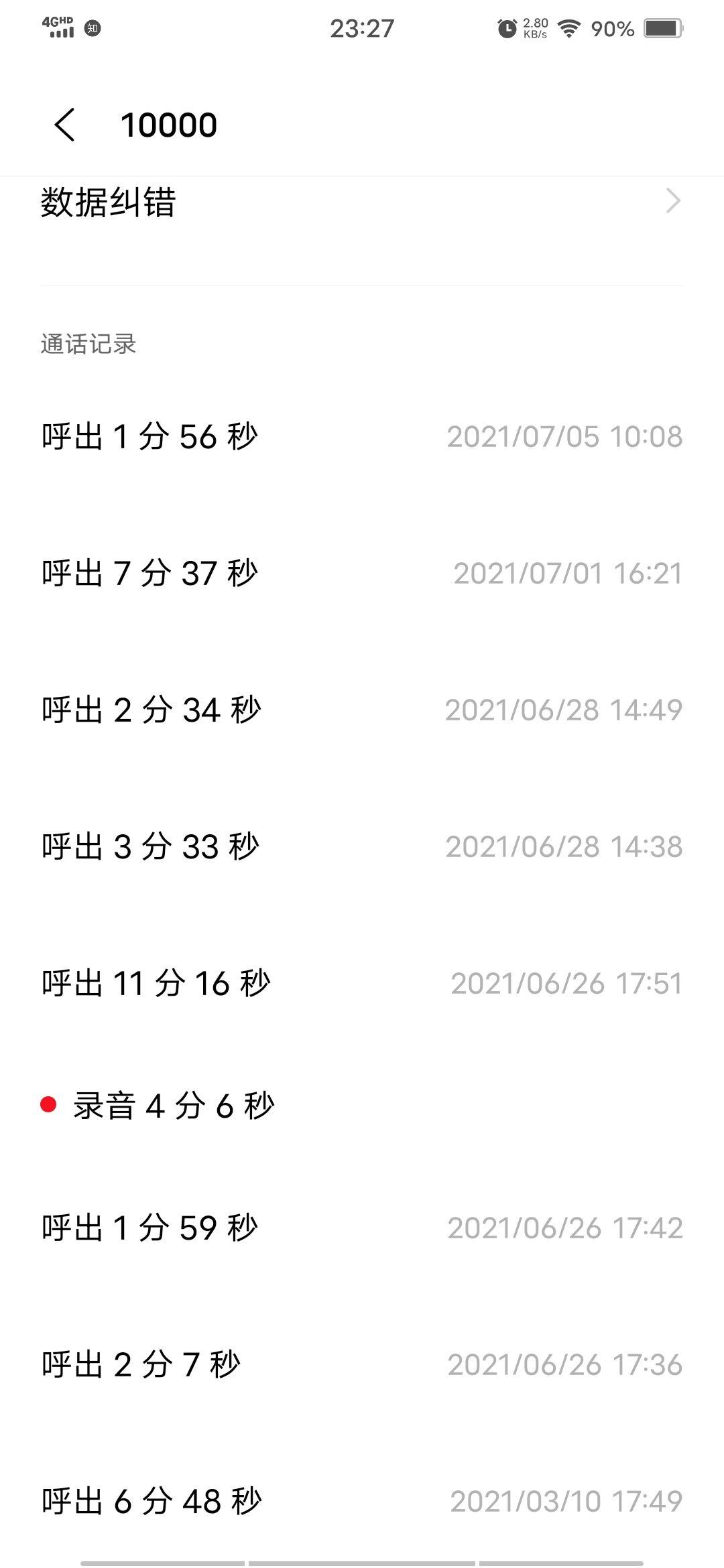
Task: View the call from 2021/06/26 17:42
Action: coord(362,1228)
